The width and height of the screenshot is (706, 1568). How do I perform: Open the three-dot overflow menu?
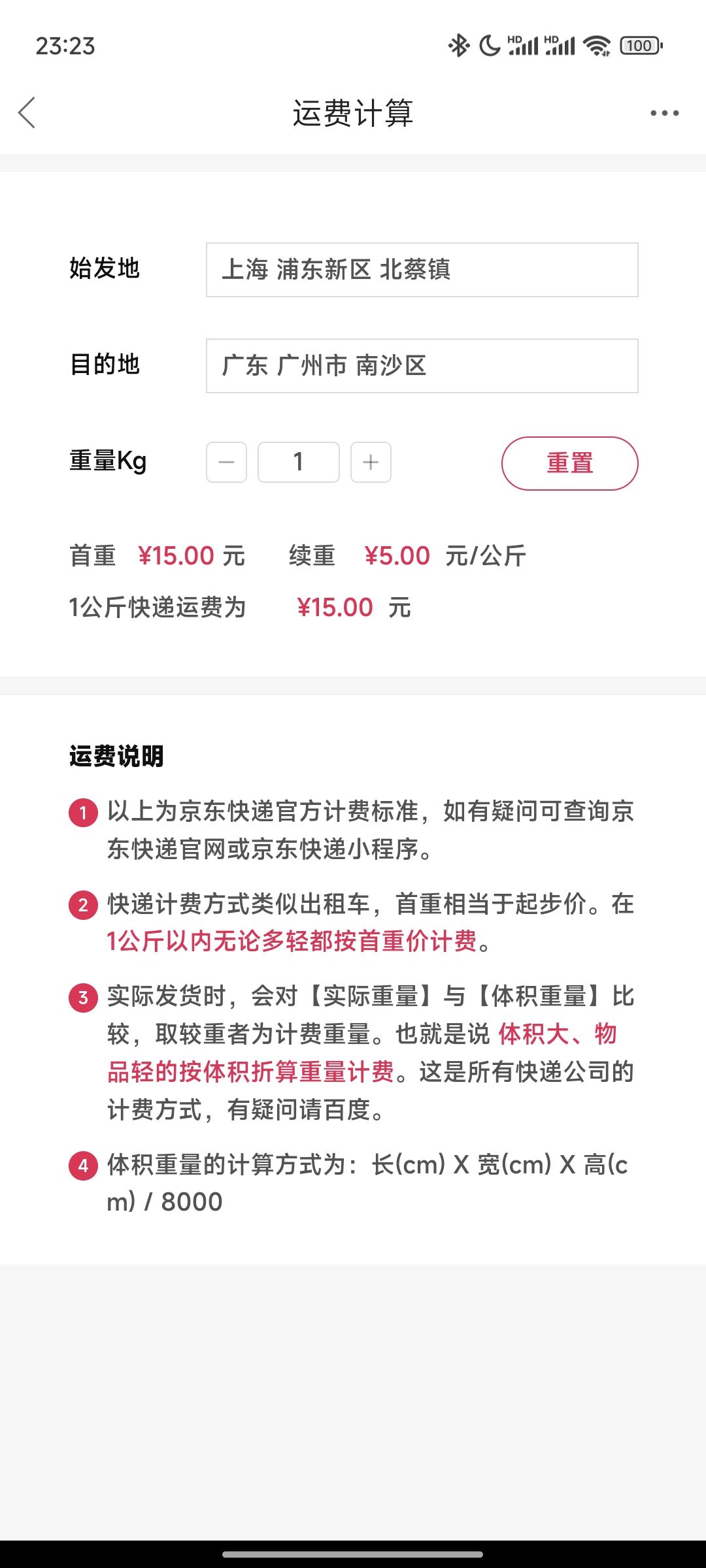[x=664, y=113]
